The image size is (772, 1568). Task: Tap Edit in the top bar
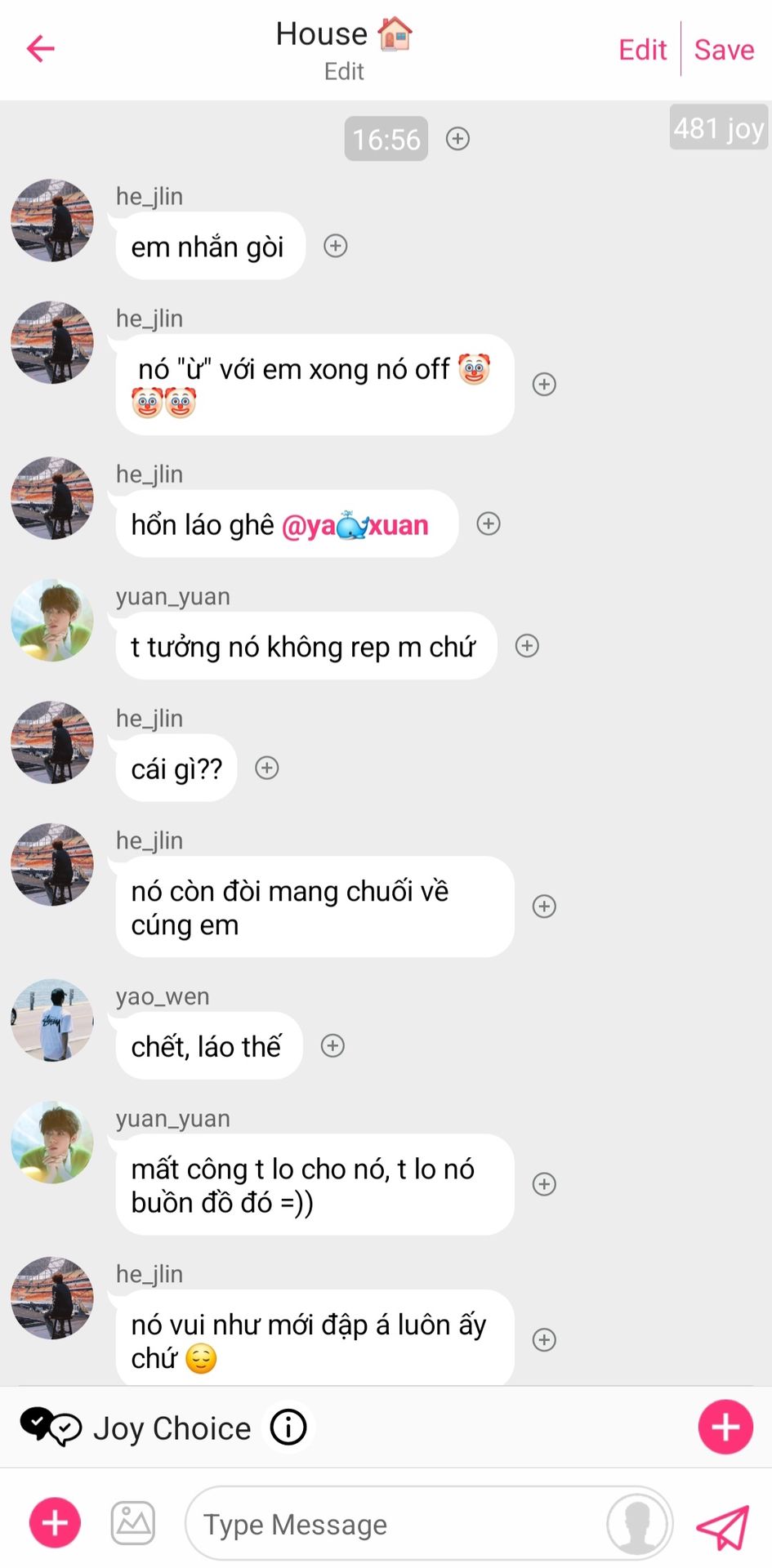[642, 50]
